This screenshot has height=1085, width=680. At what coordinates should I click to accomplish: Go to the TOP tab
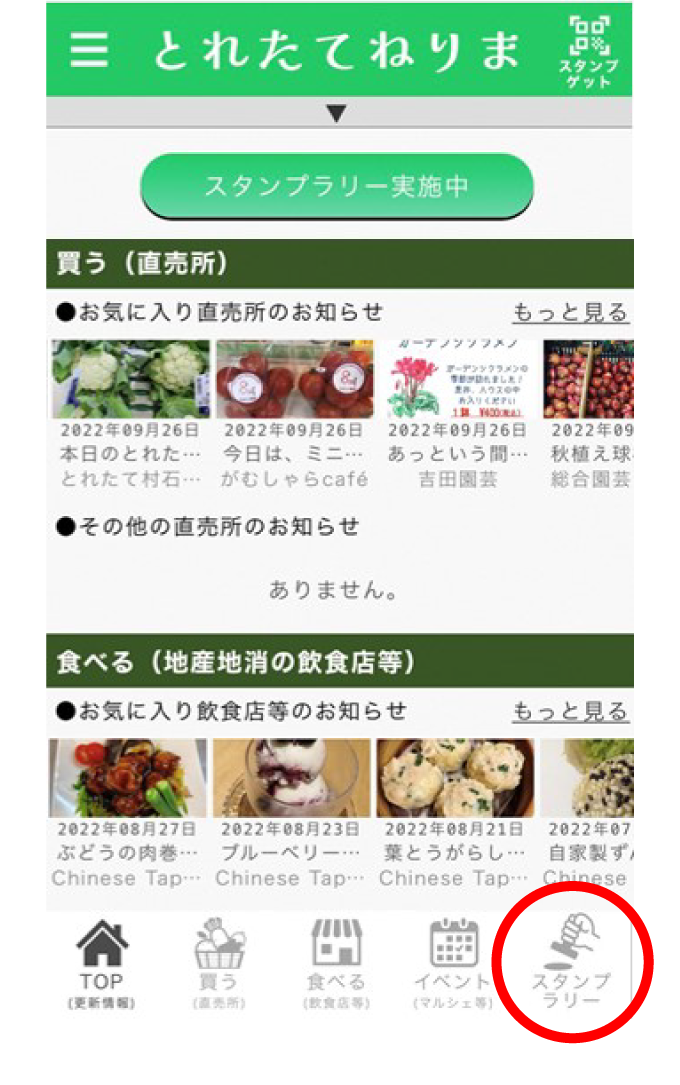[102, 964]
